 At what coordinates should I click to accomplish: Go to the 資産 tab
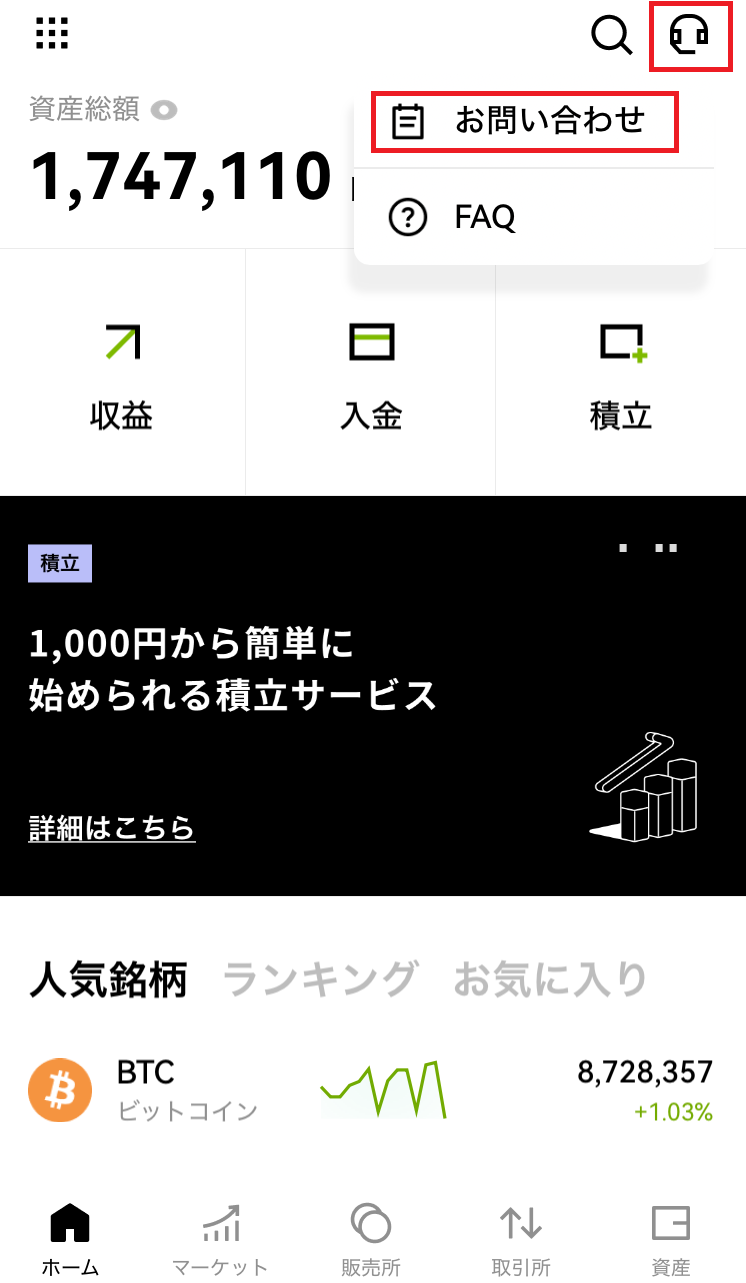click(671, 1239)
